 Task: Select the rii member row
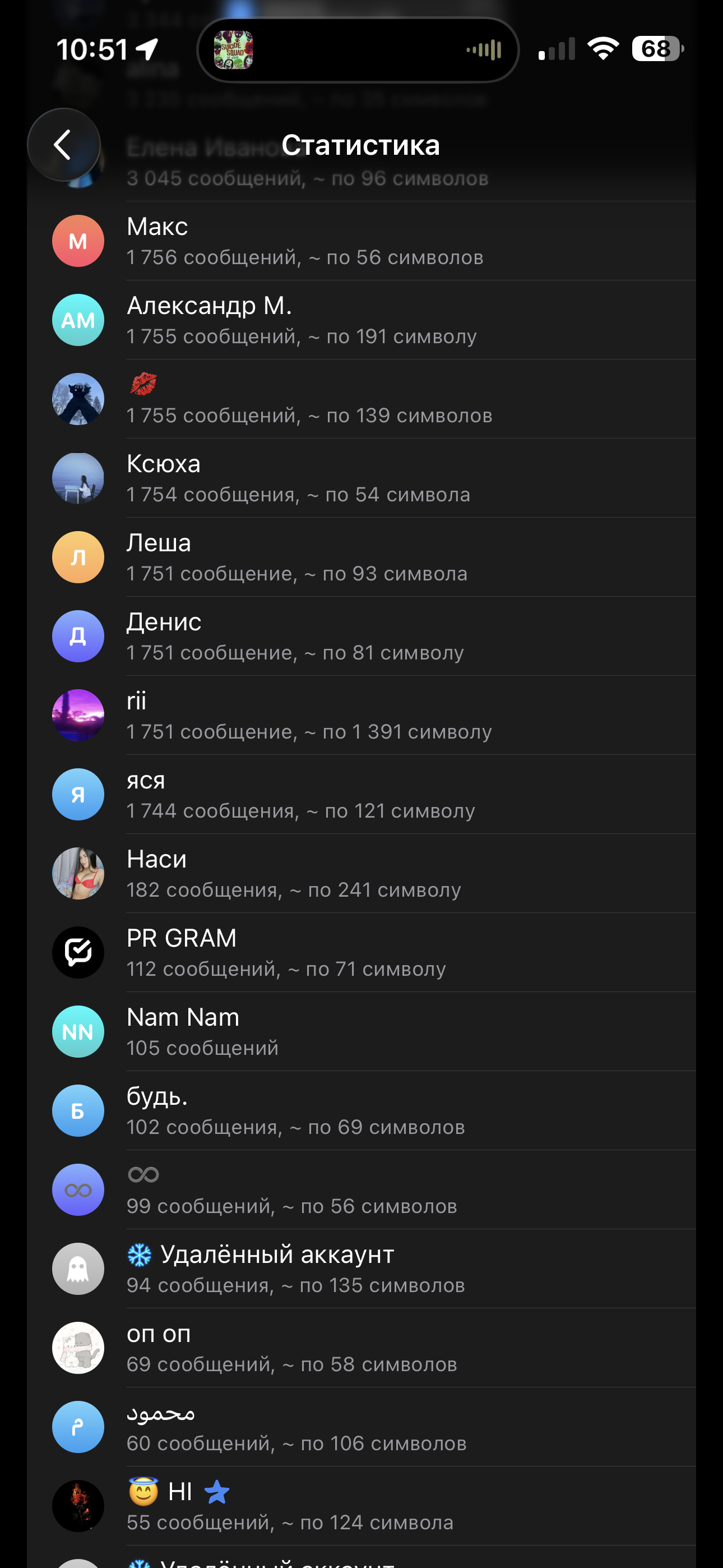tap(361, 716)
